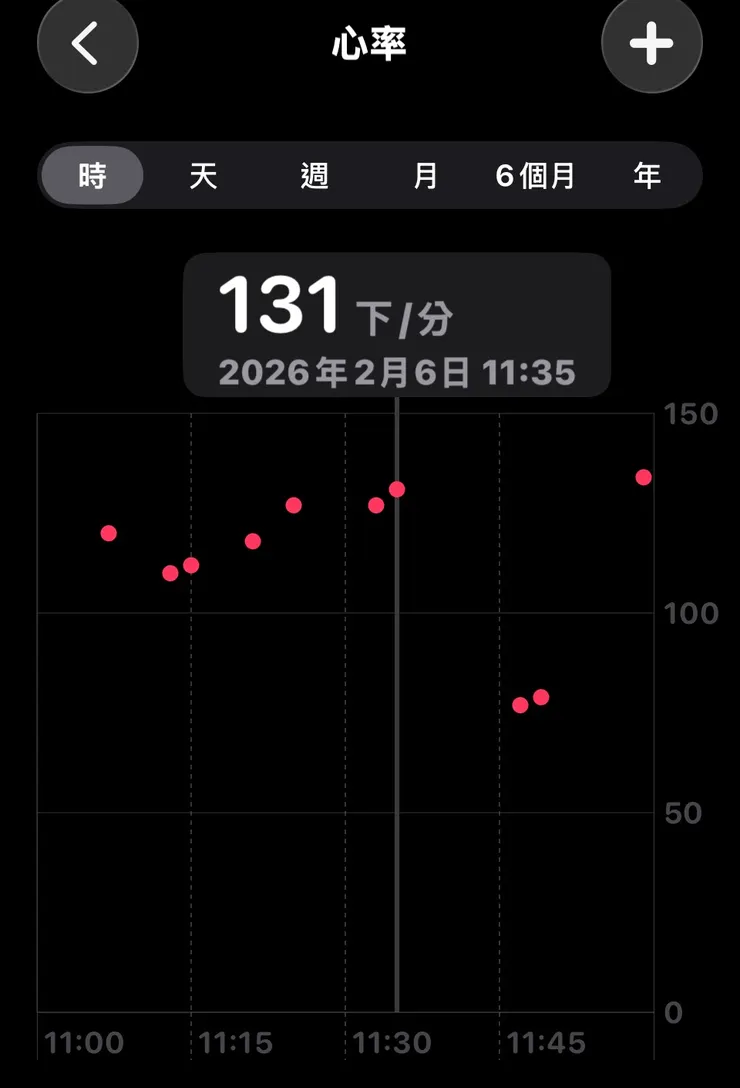Switch to the 天 daily view

pyautogui.click(x=203, y=175)
